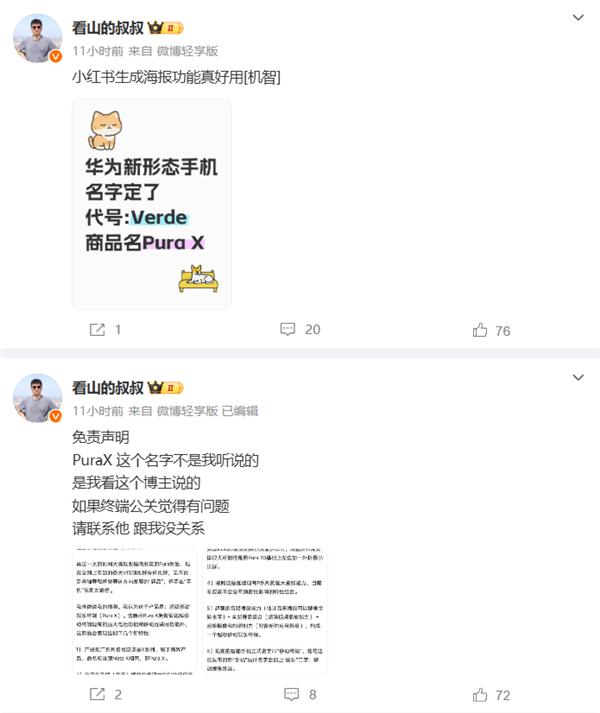Tap the 微博轻享版 source link on the first post

tap(186, 50)
